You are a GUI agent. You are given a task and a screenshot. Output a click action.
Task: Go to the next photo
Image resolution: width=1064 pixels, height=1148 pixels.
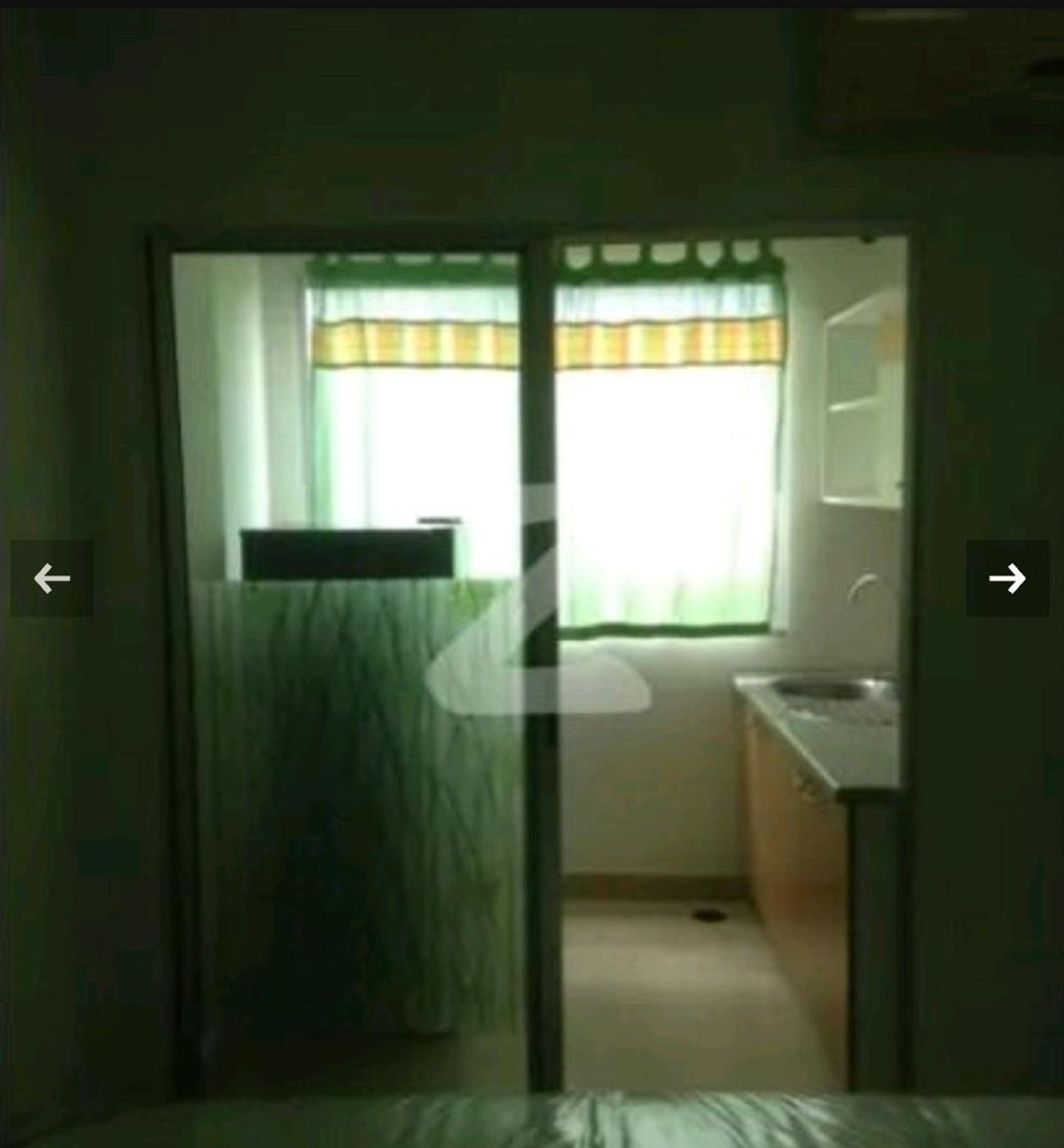[1006, 579]
